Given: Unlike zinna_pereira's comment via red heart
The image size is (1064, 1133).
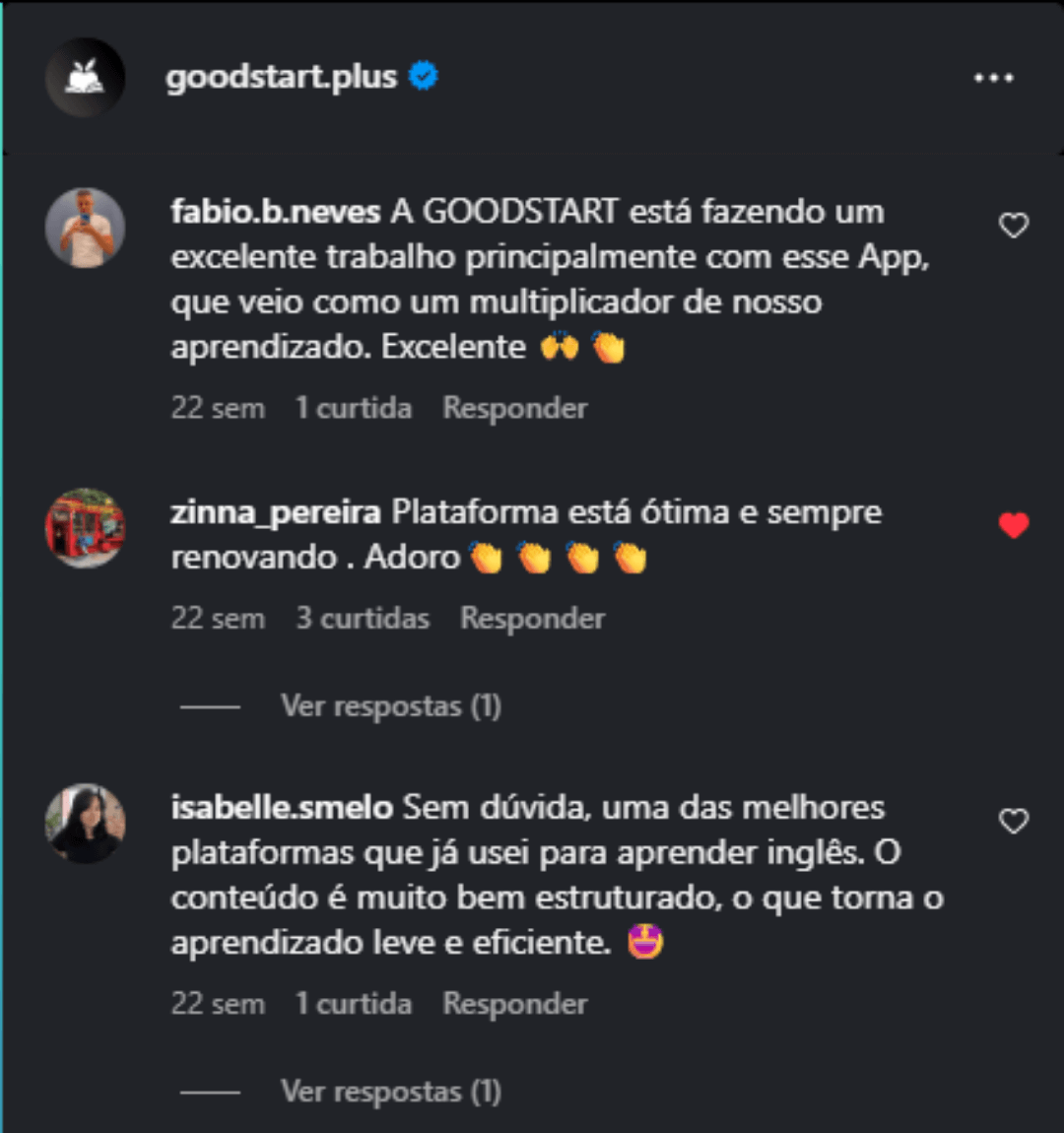Looking at the screenshot, I should point(1014,527).
